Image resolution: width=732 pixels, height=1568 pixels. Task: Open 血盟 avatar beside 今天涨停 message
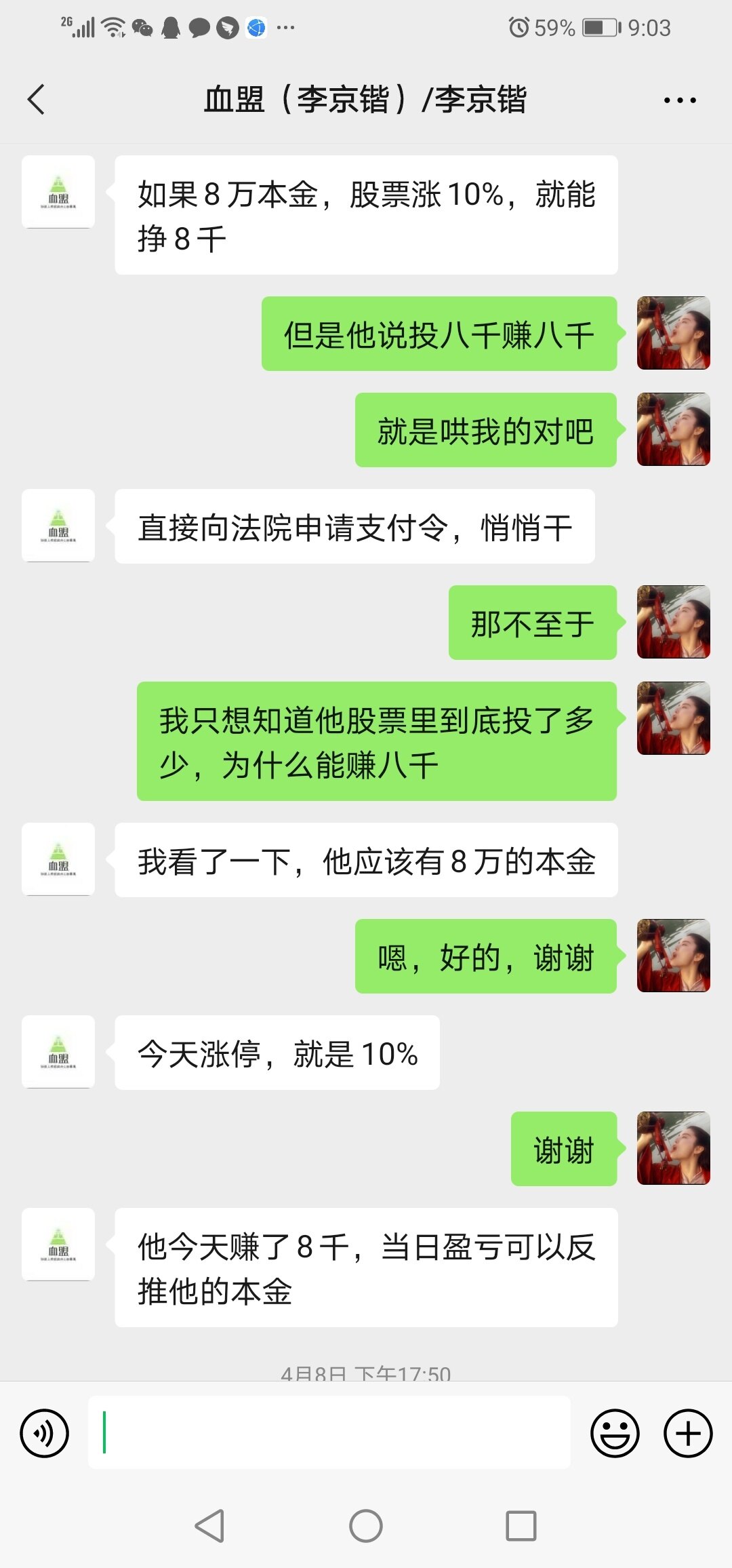point(58,1052)
